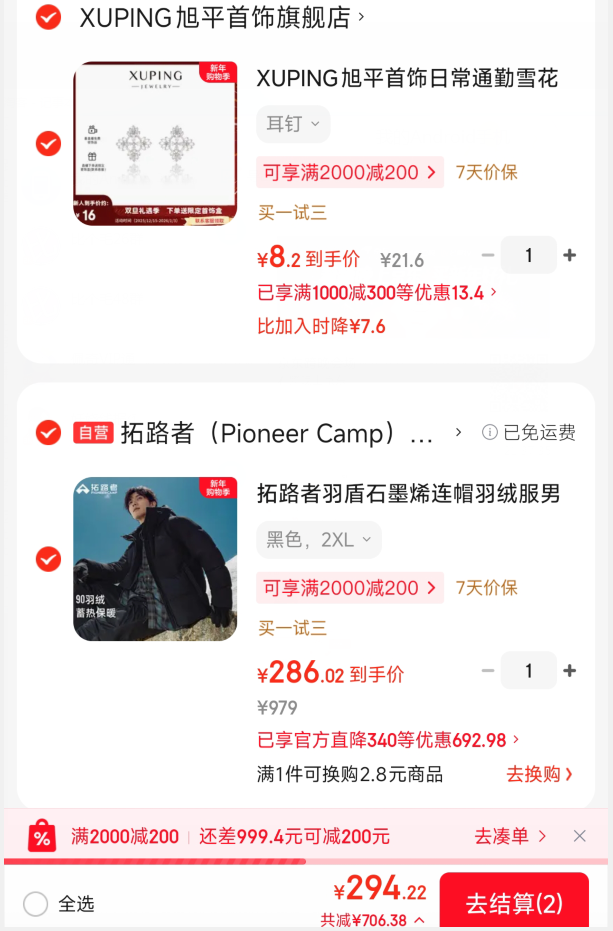This screenshot has height=931, width=613.
Task: Uncheck the 拓路者 Pioneer Camp store checkbox
Action: (48, 433)
